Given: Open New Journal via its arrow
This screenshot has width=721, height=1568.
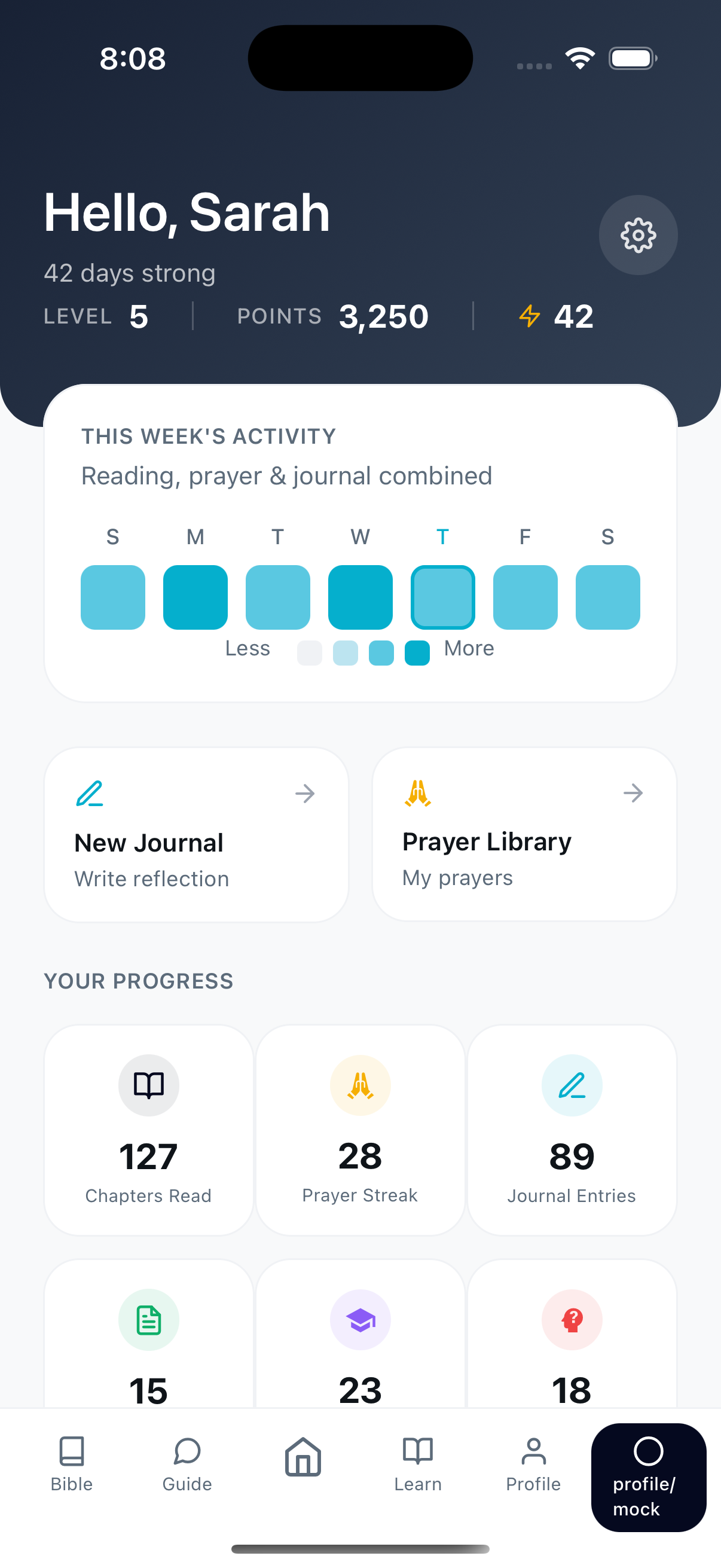Looking at the screenshot, I should pos(305,793).
